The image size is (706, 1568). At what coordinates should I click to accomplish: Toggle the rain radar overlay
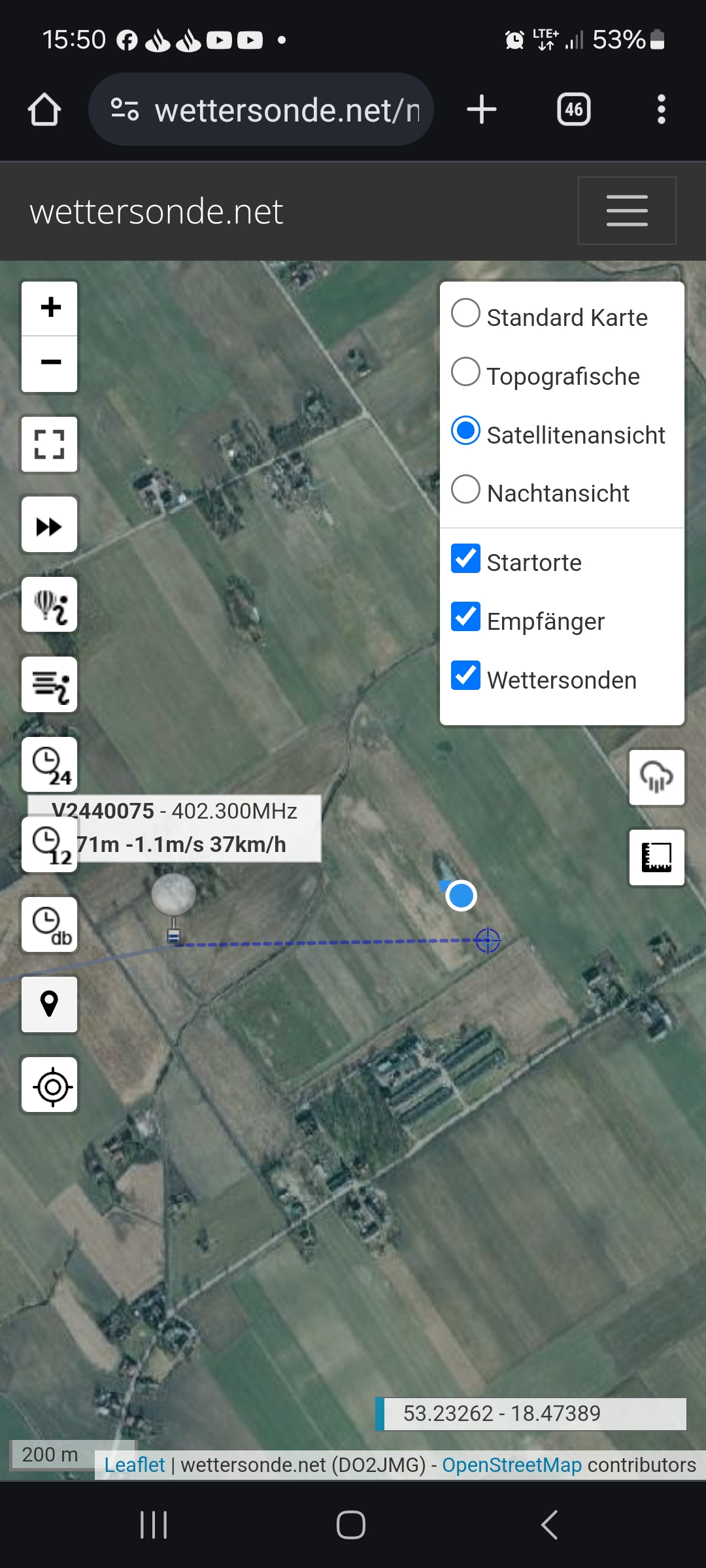[657, 777]
